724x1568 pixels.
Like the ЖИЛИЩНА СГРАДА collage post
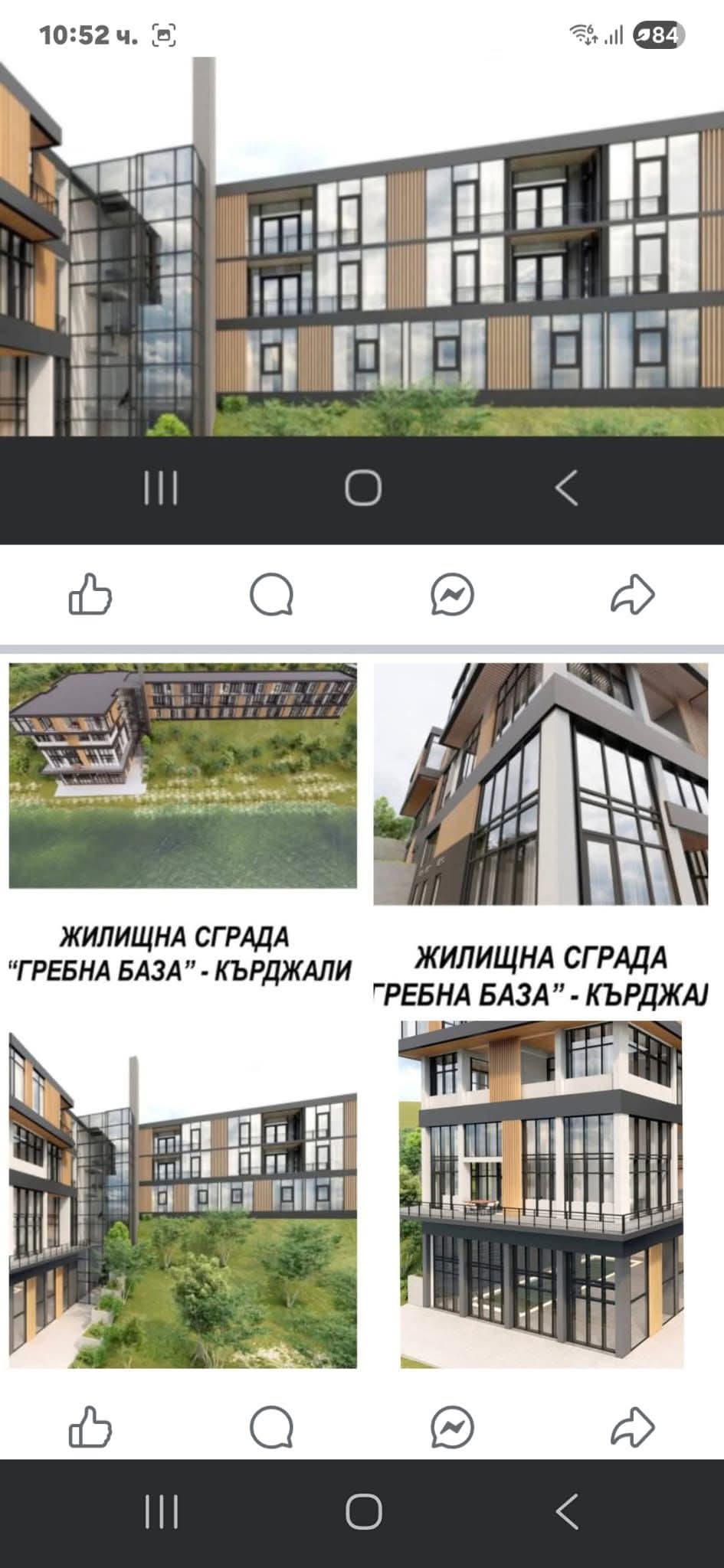point(90,1427)
